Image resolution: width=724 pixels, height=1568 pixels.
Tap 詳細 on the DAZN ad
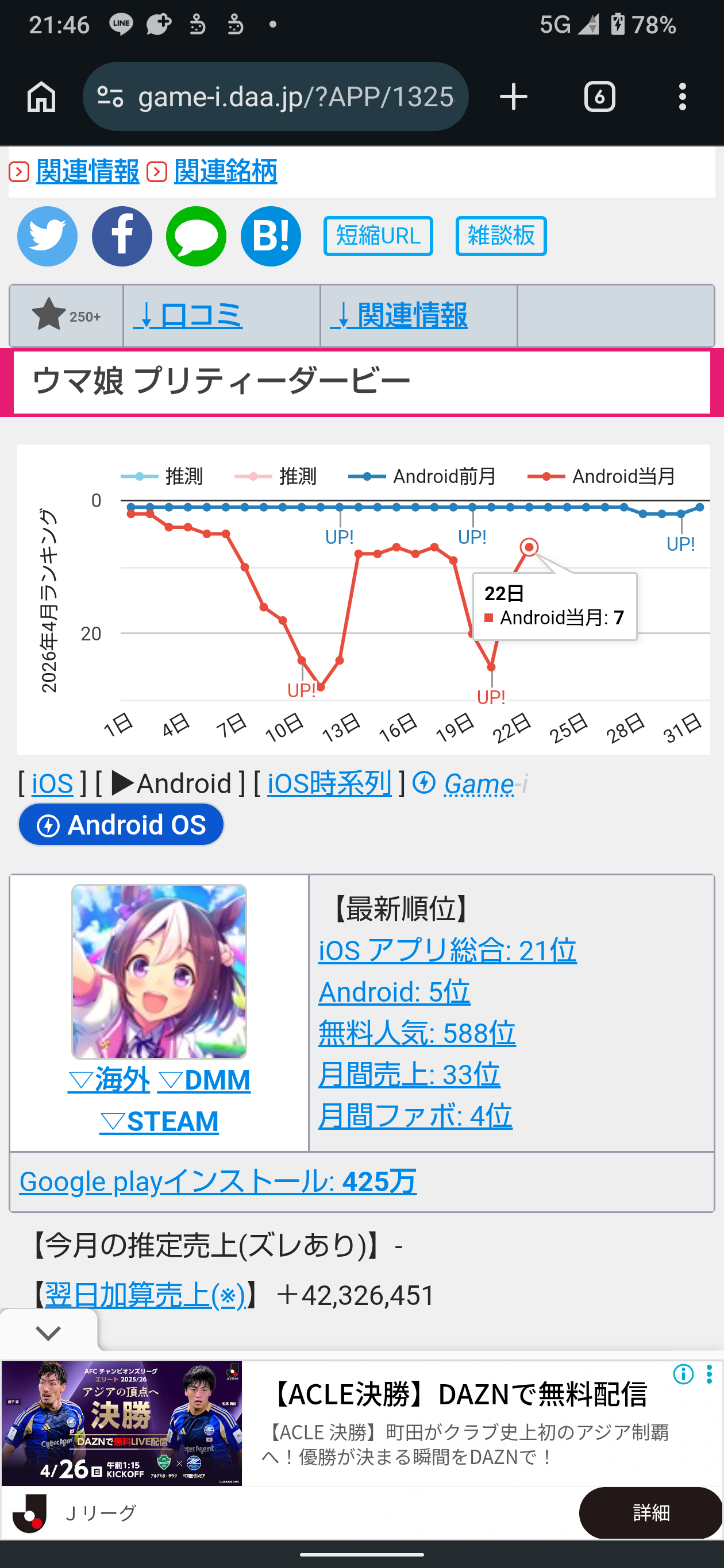[x=650, y=1513]
